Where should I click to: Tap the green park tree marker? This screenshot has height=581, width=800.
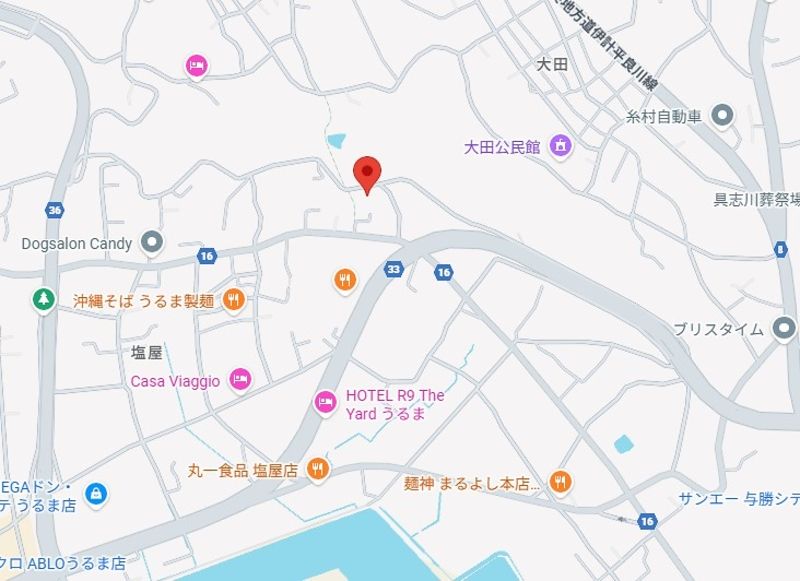43,299
